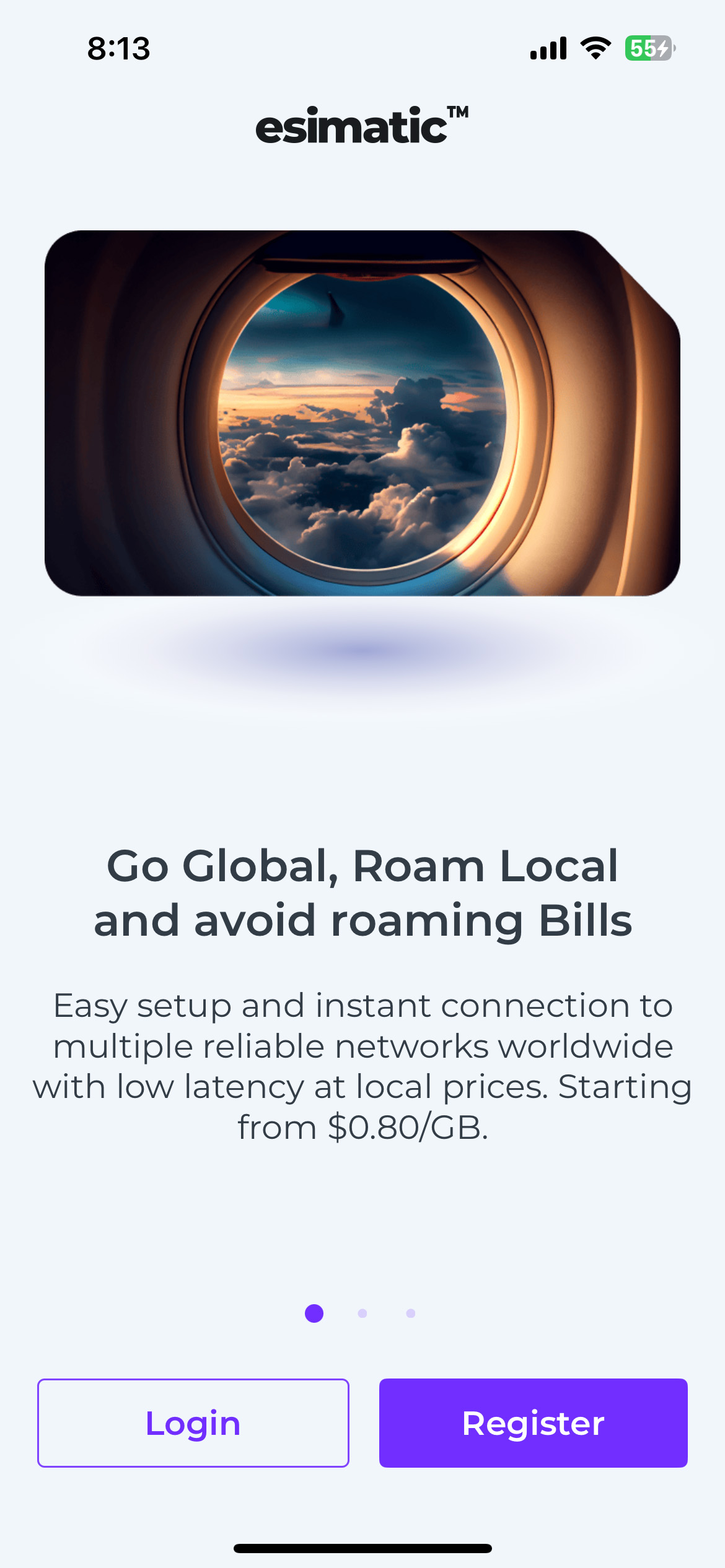The image size is (725, 1568).
Task: Tap the Login button
Action: pos(193,1422)
